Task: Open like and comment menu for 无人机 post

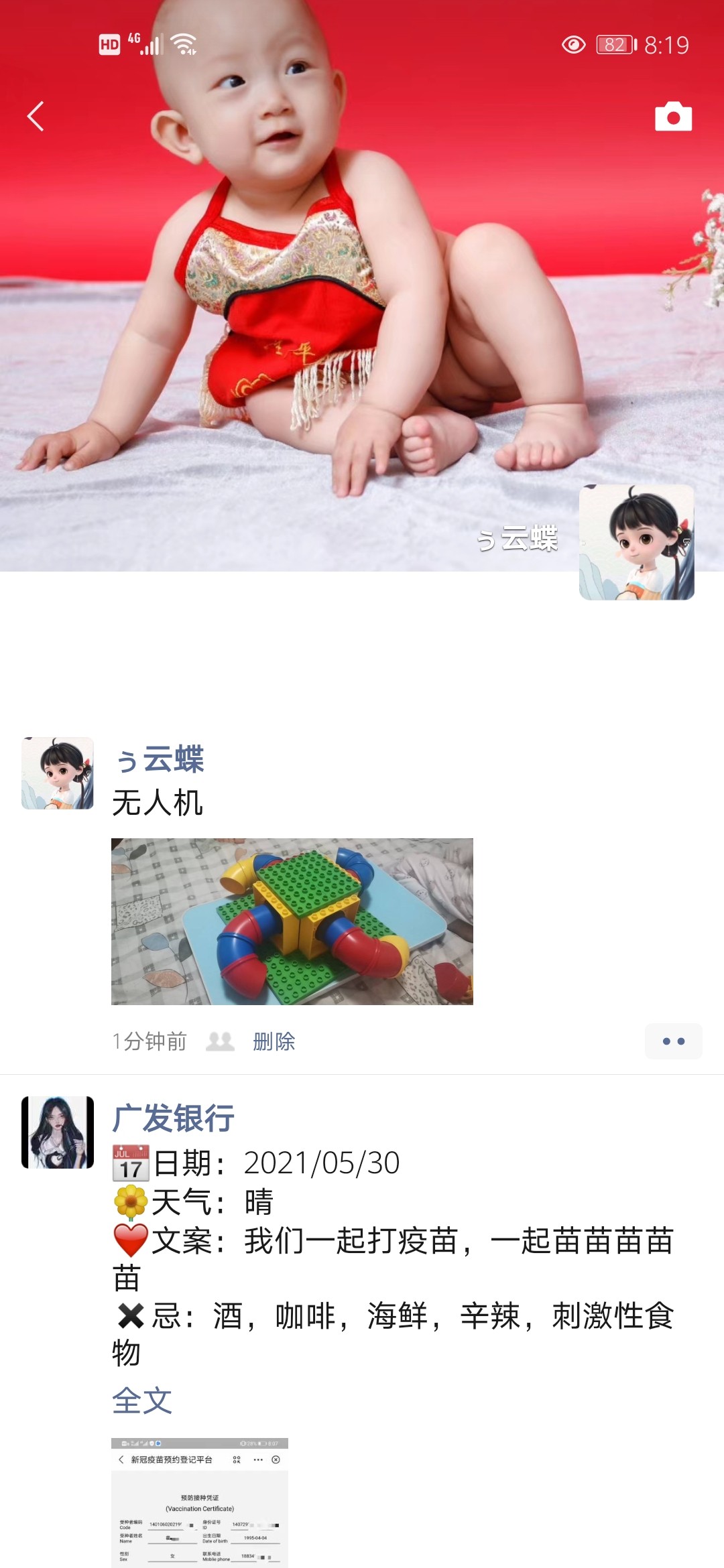Action: click(x=673, y=1041)
